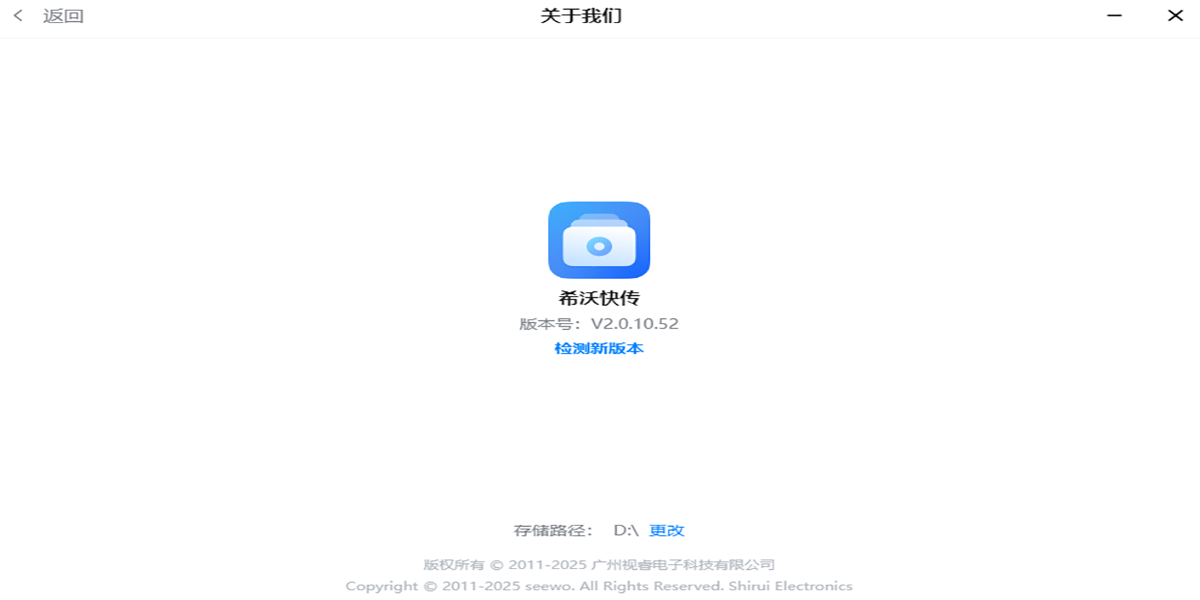Minimize the window
The height and width of the screenshot is (600, 1200).
click(1115, 16)
